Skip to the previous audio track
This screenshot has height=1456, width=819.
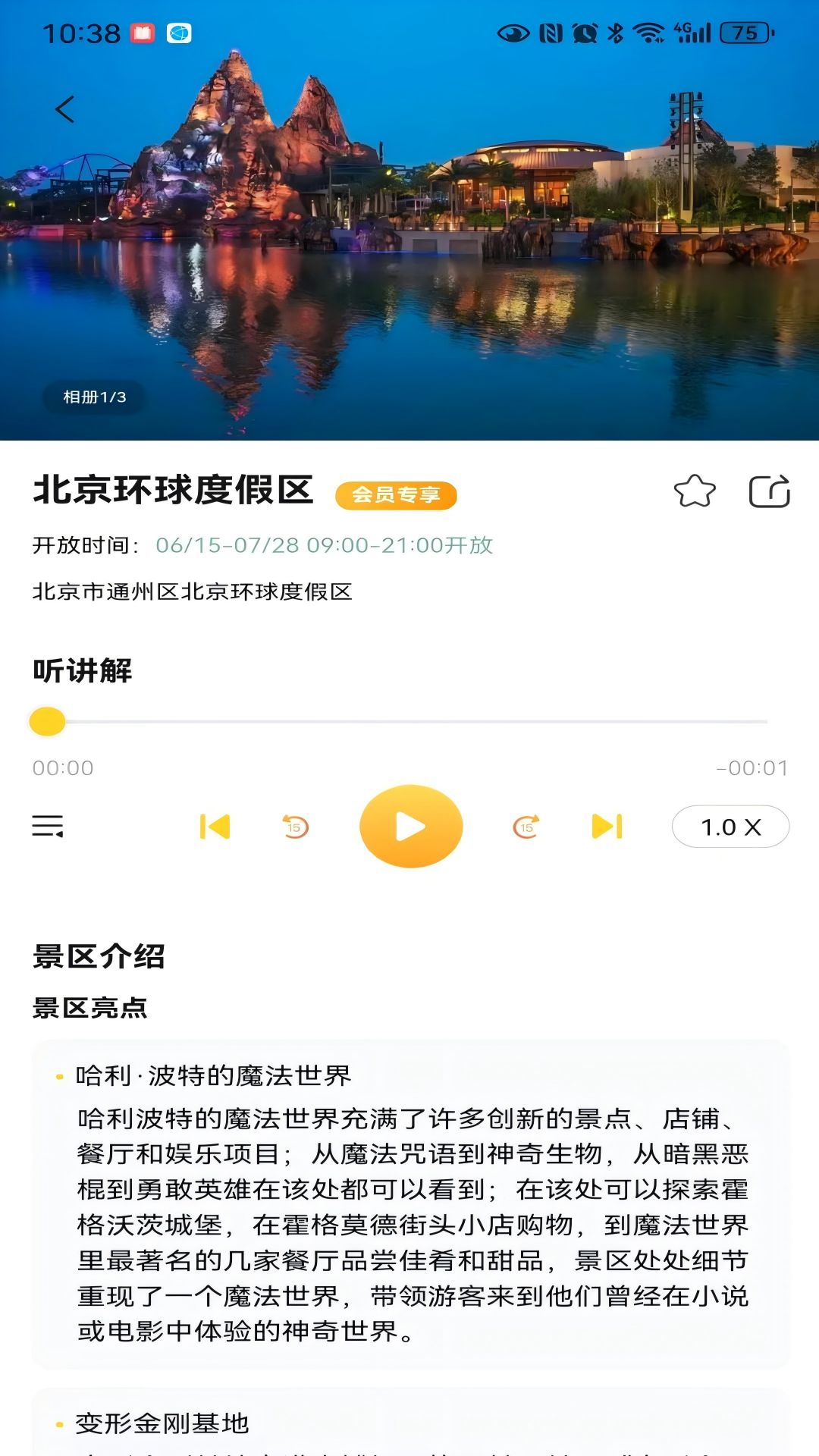[x=215, y=826]
